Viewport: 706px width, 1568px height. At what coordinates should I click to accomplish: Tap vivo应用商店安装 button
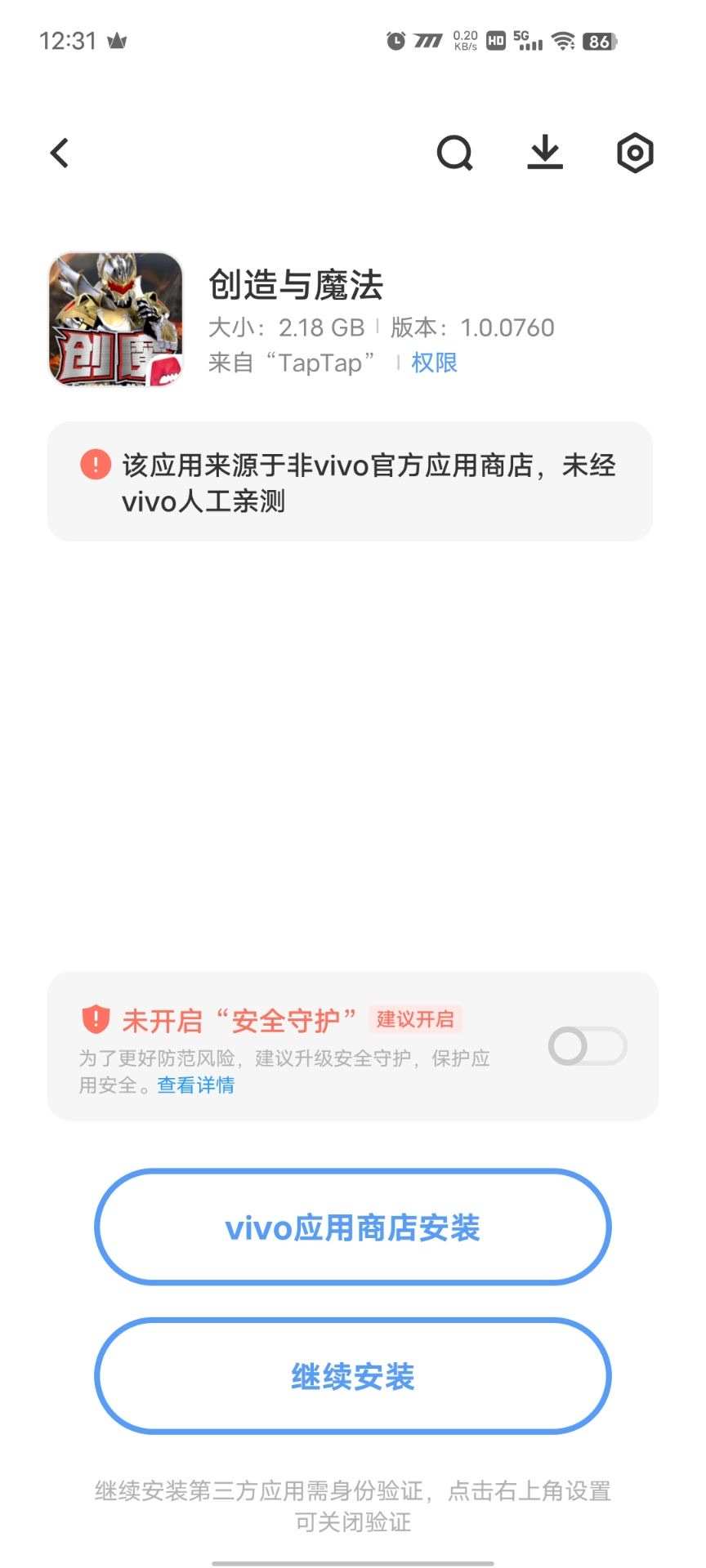point(353,1227)
